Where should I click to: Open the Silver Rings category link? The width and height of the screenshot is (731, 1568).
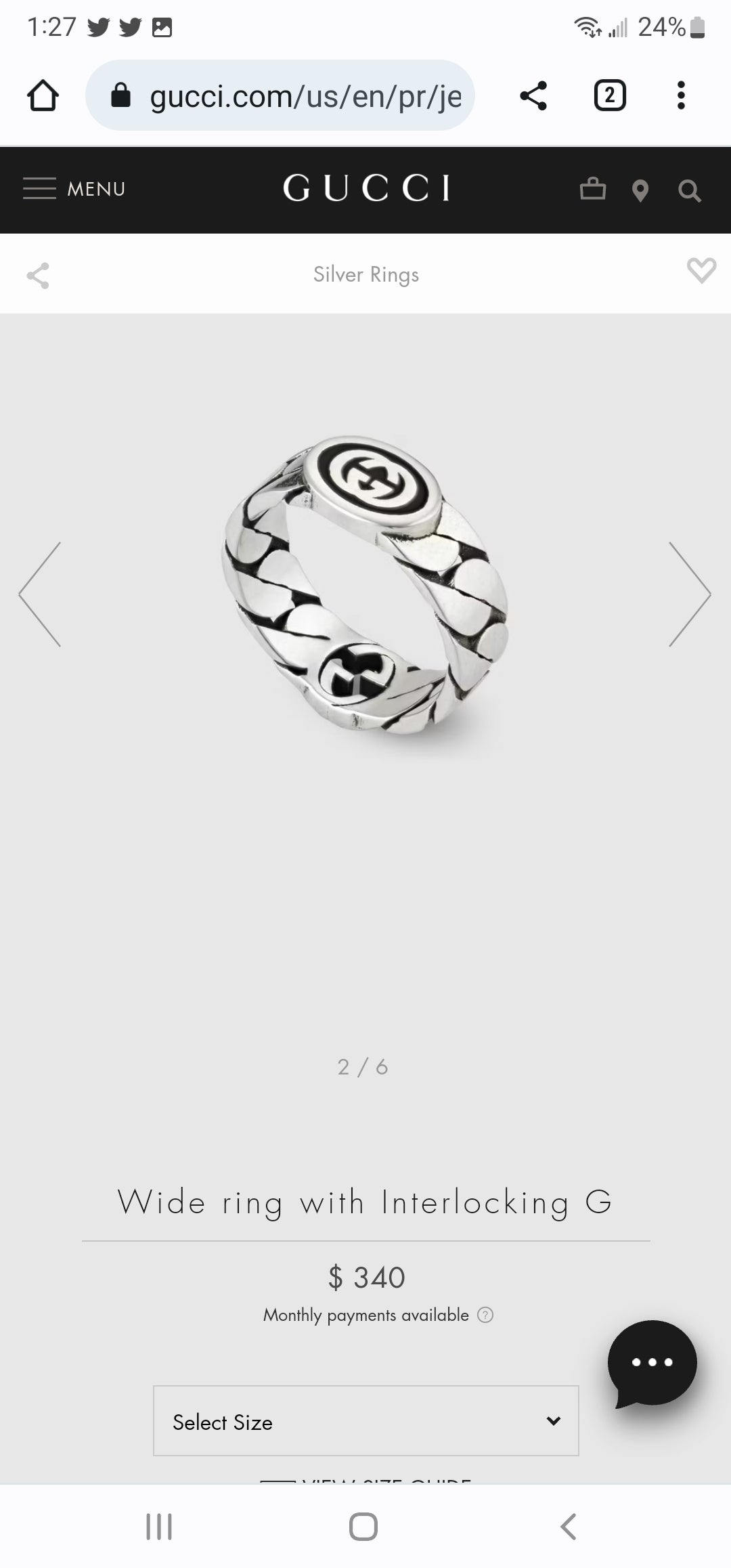click(365, 275)
